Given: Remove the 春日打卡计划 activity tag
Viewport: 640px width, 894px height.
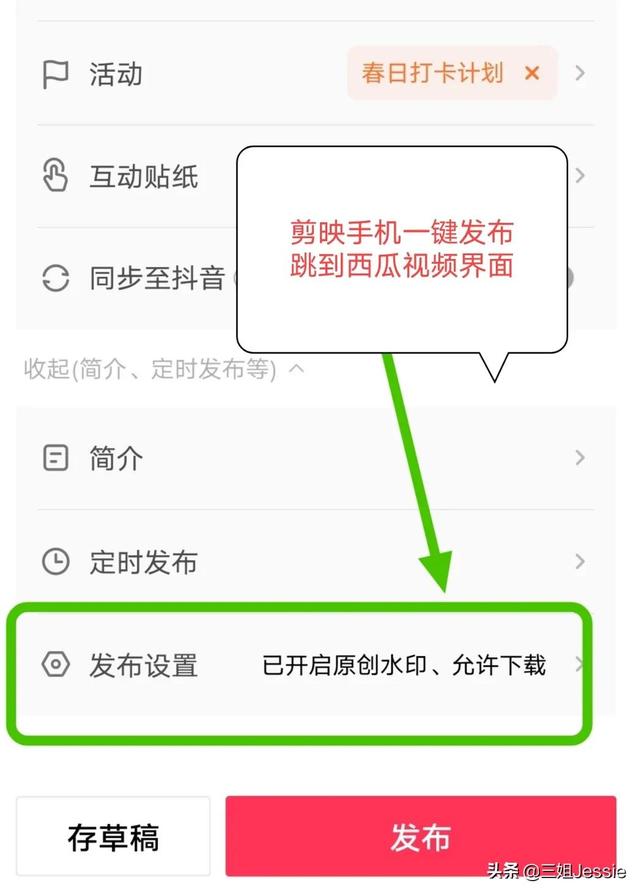Looking at the screenshot, I should pos(532,73).
